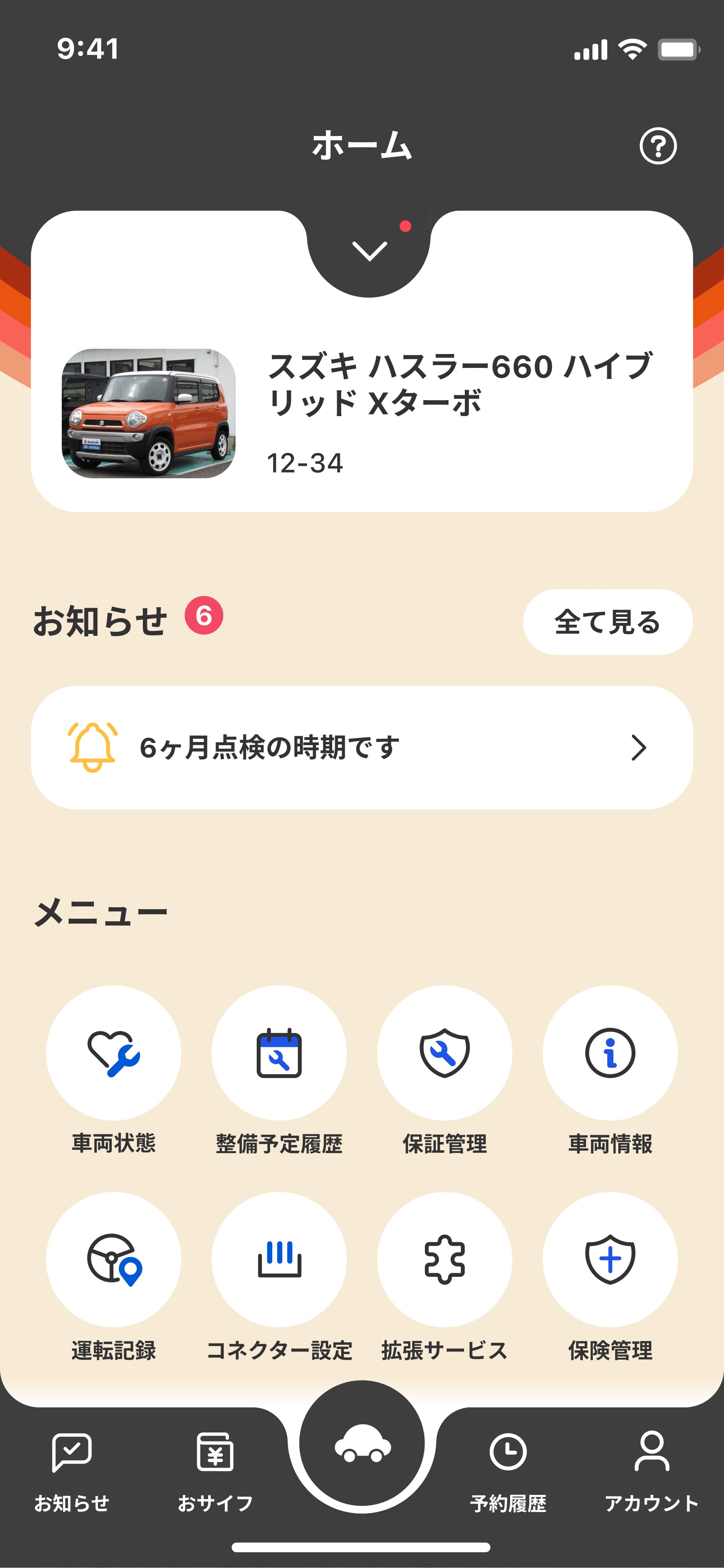Open the 保険管理 insurance management icon
The width and height of the screenshot is (724, 1568).
(x=611, y=1261)
